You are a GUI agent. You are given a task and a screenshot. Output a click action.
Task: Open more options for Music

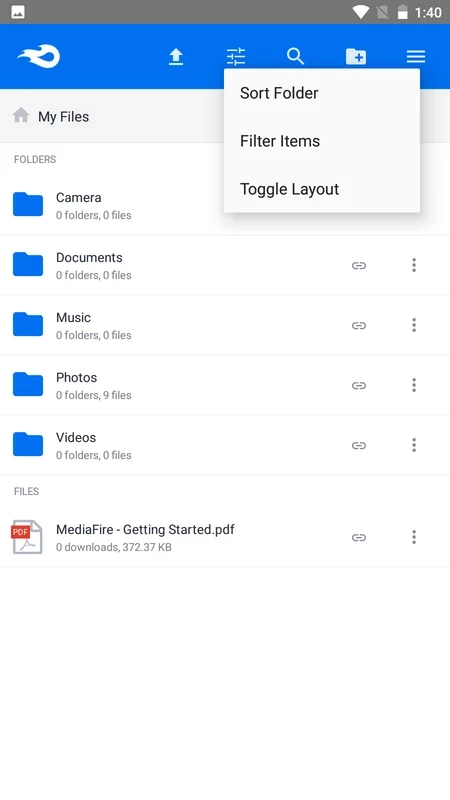[x=414, y=325]
